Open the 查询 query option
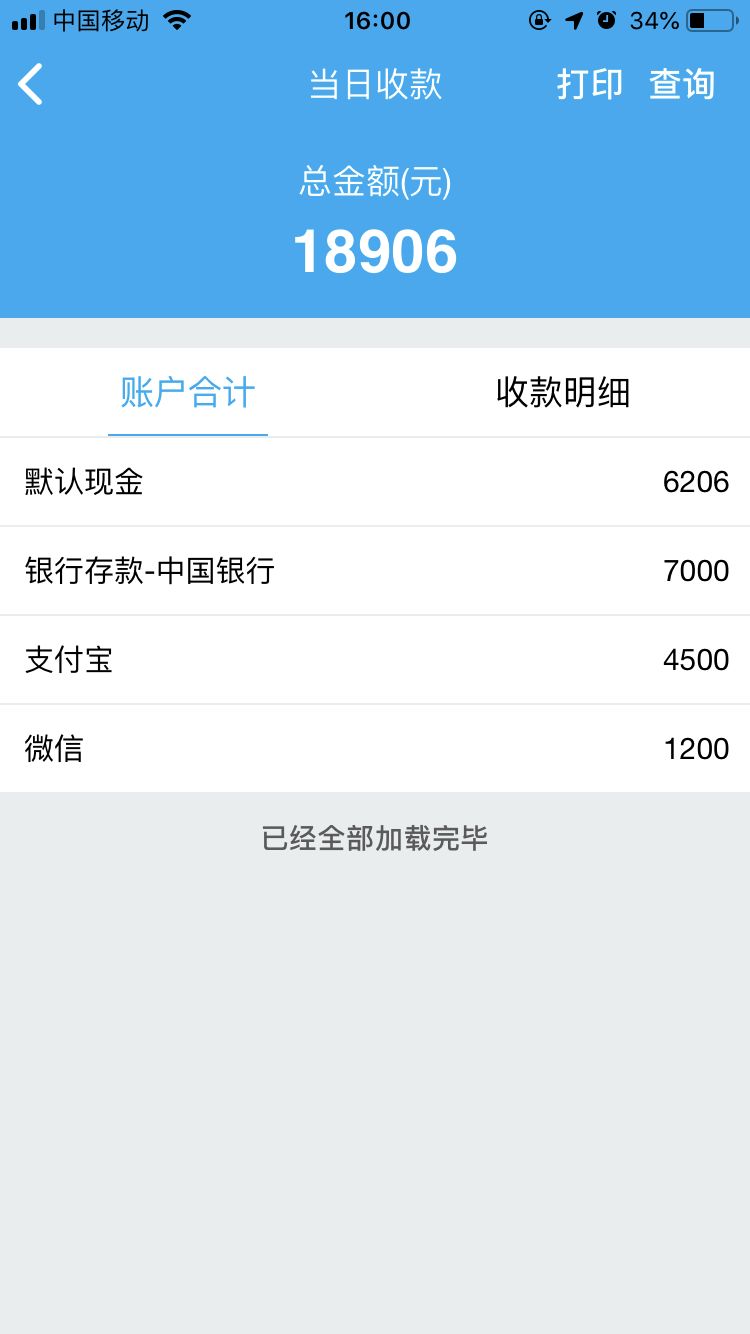This screenshot has width=750, height=1334. pos(682,84)
